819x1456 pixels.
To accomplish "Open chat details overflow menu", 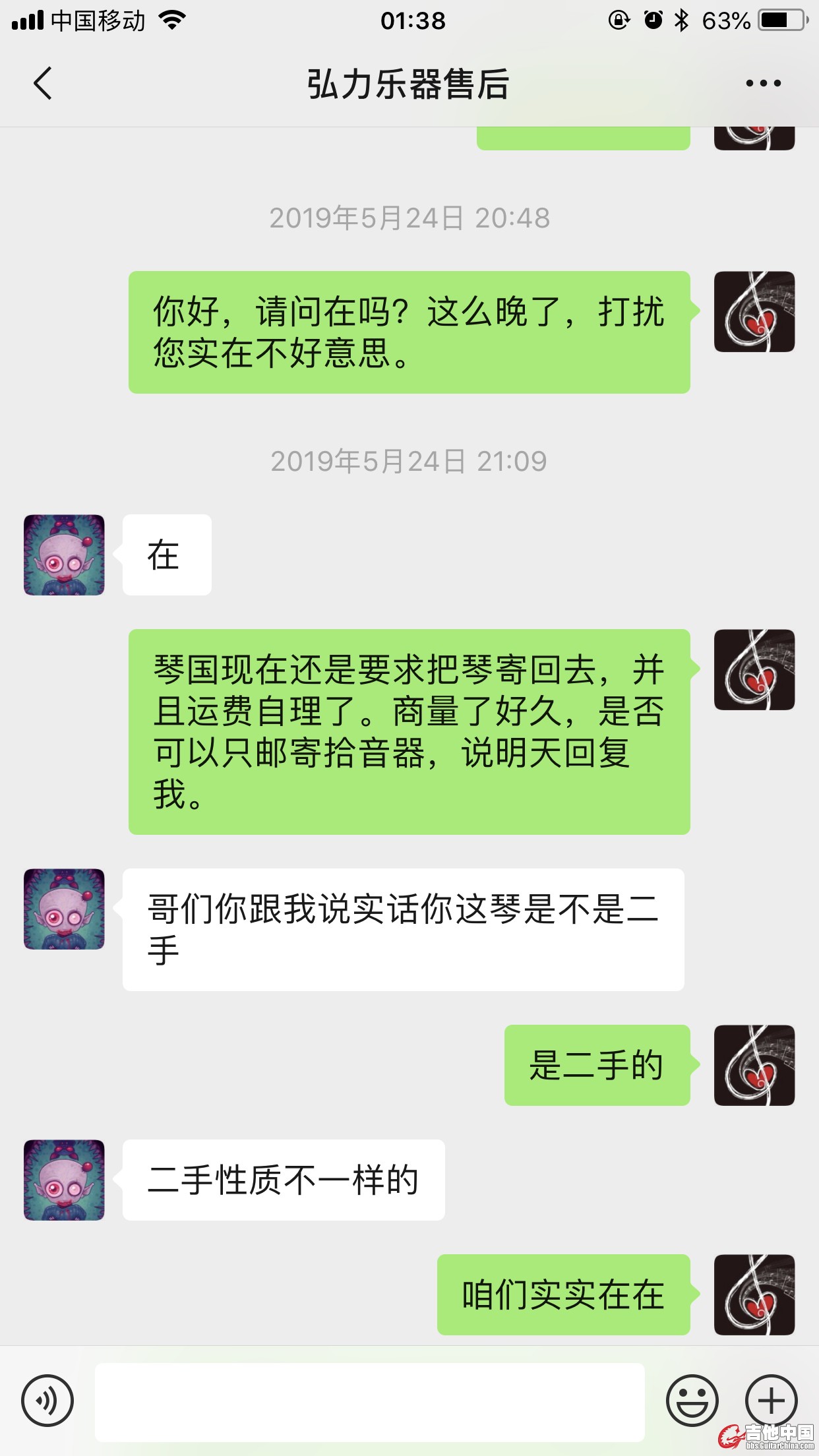I will coord(763,84).
